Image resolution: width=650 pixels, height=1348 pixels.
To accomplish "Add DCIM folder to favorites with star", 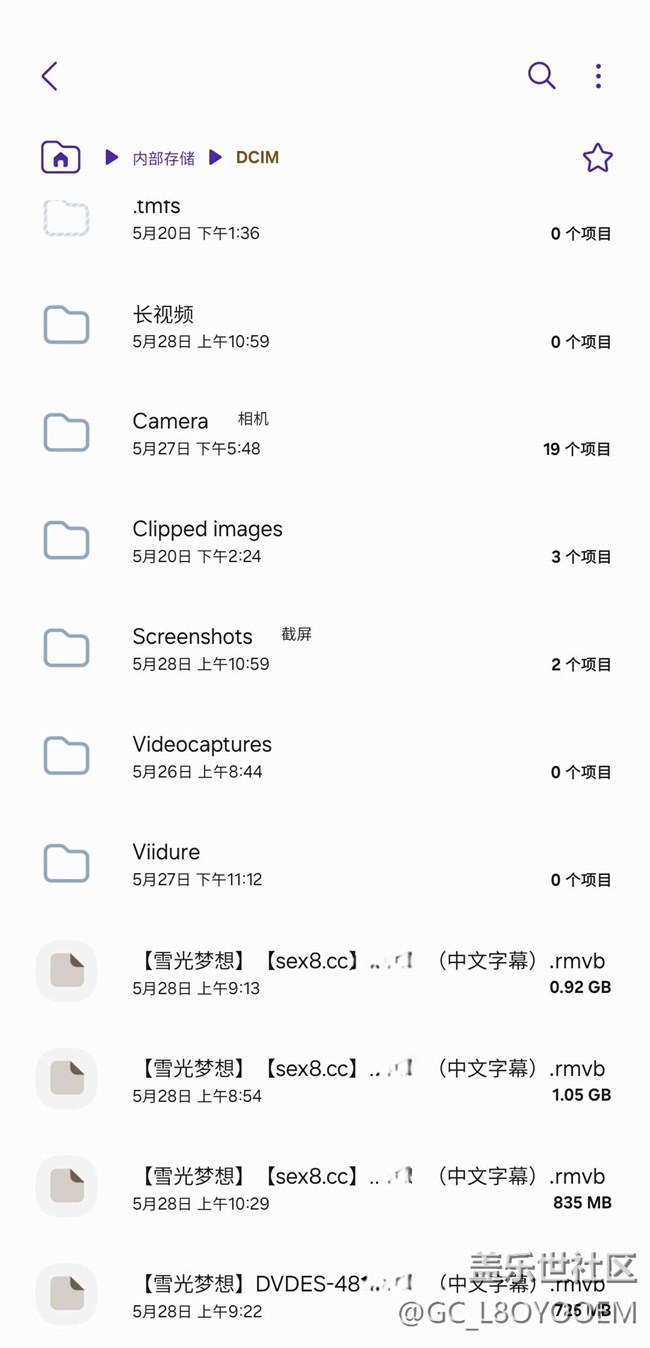I will (597, 158).
